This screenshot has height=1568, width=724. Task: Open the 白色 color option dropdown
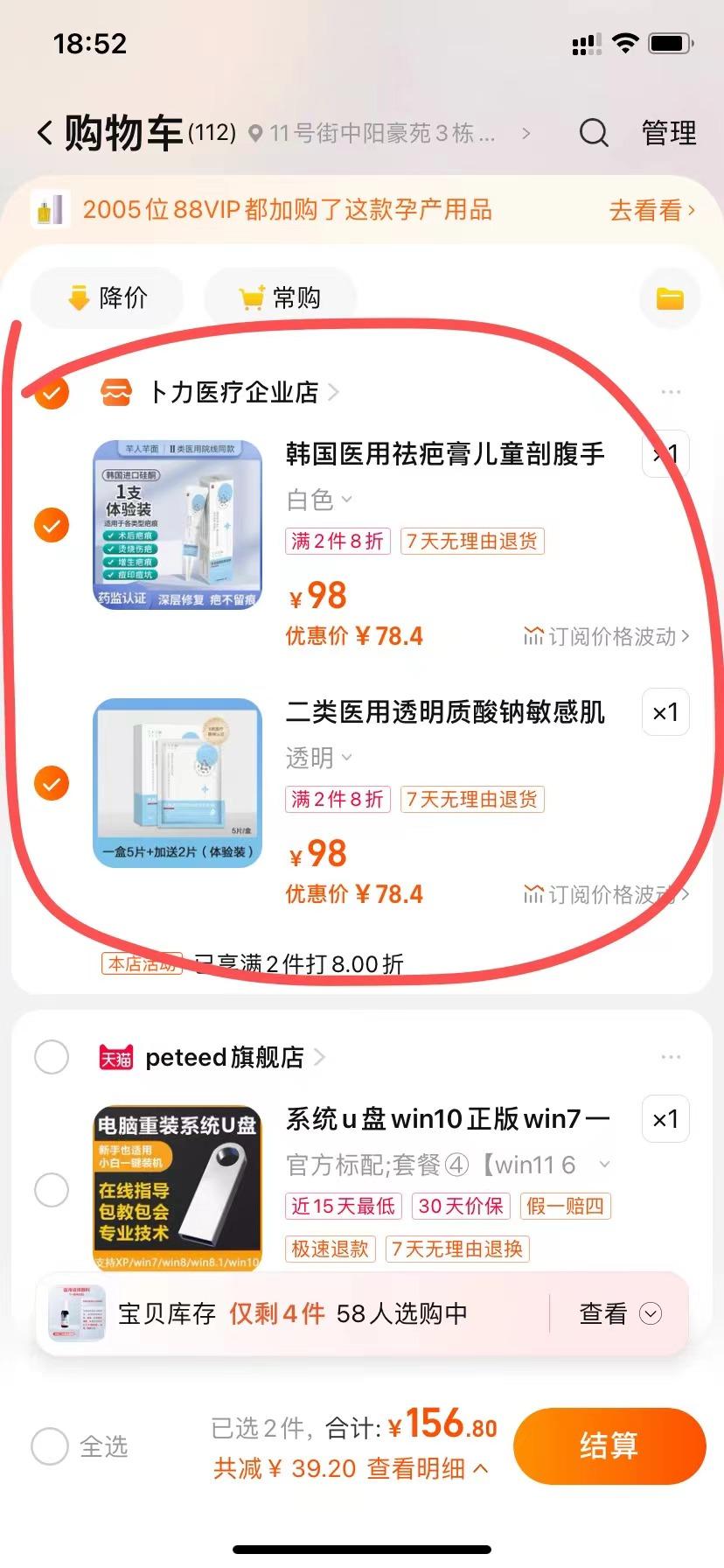click(x=318, y=500)
